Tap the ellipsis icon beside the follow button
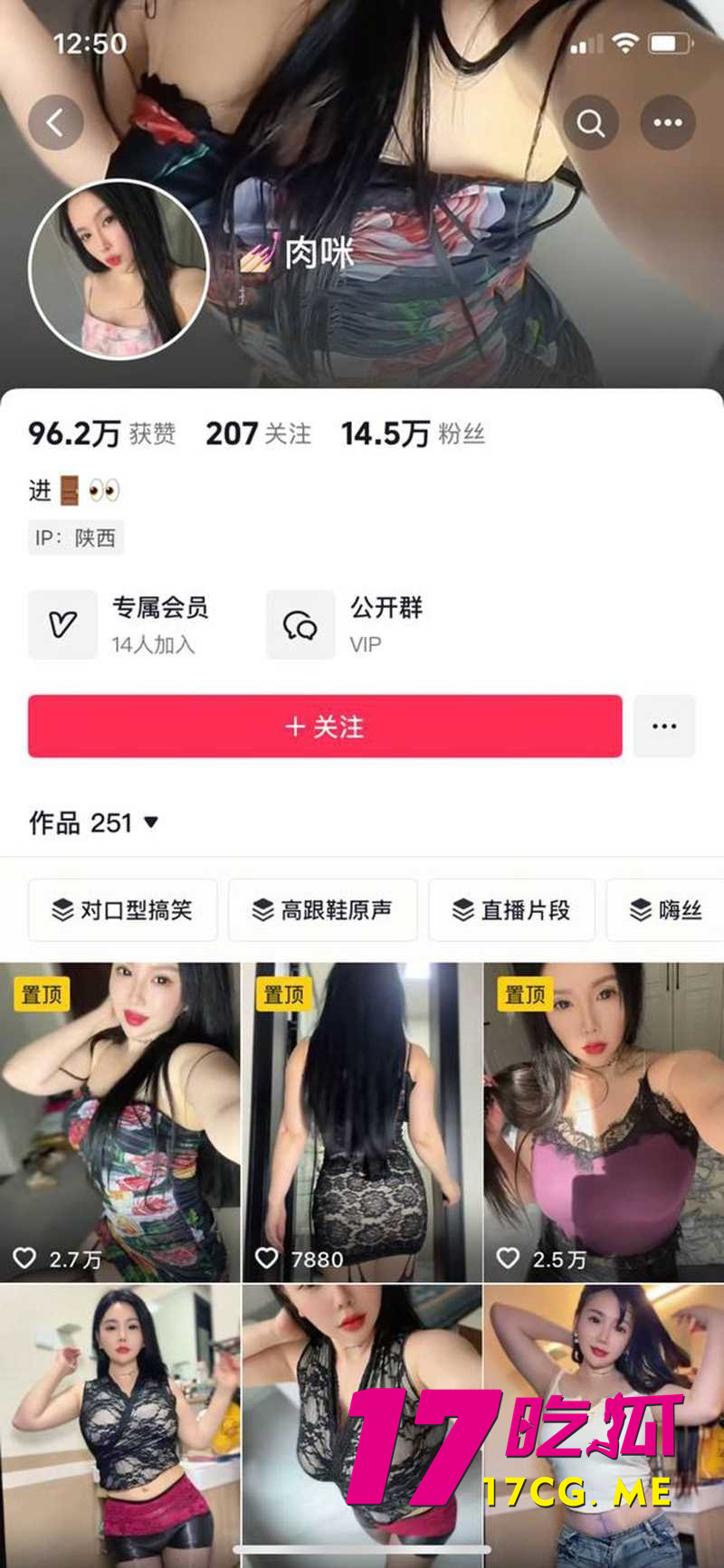 [664, 726]
